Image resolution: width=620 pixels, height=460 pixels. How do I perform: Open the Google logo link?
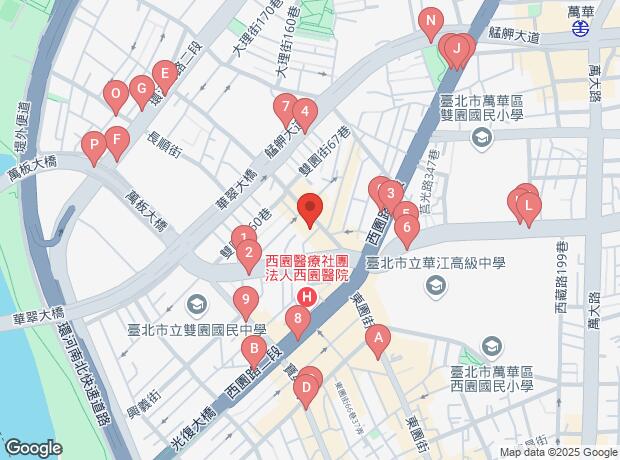click(x=32, y=449)
